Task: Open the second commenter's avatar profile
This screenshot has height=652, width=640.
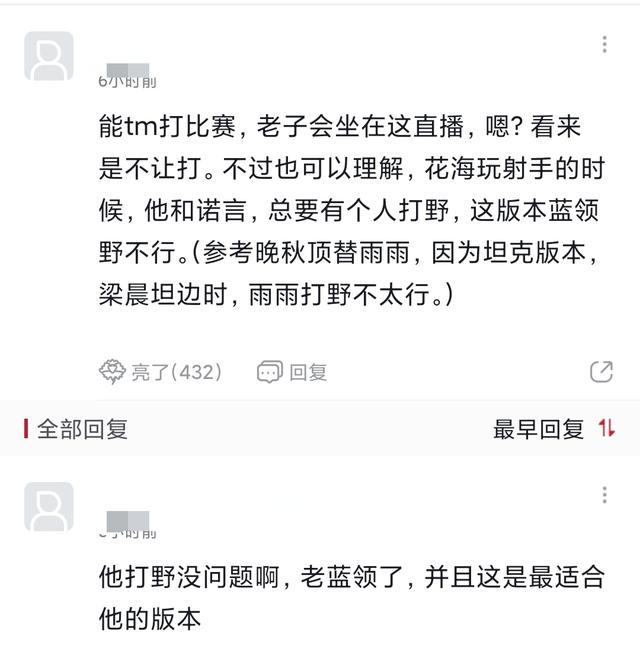Action: pyautogui.click(x=49, y=506)
